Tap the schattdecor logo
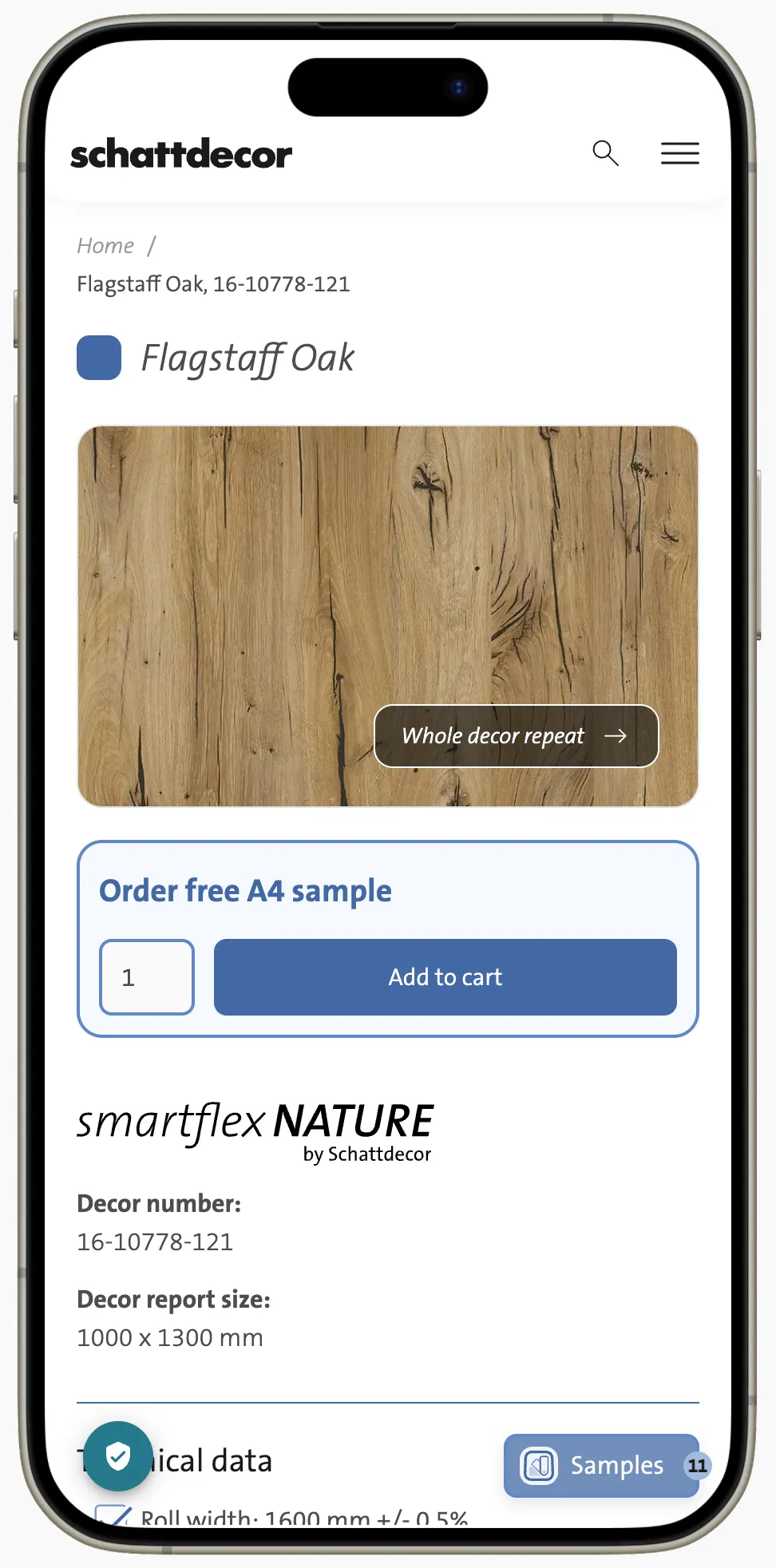Image resolution: width=776 pixels, height=1568 pixels. [x=181, y=153]
